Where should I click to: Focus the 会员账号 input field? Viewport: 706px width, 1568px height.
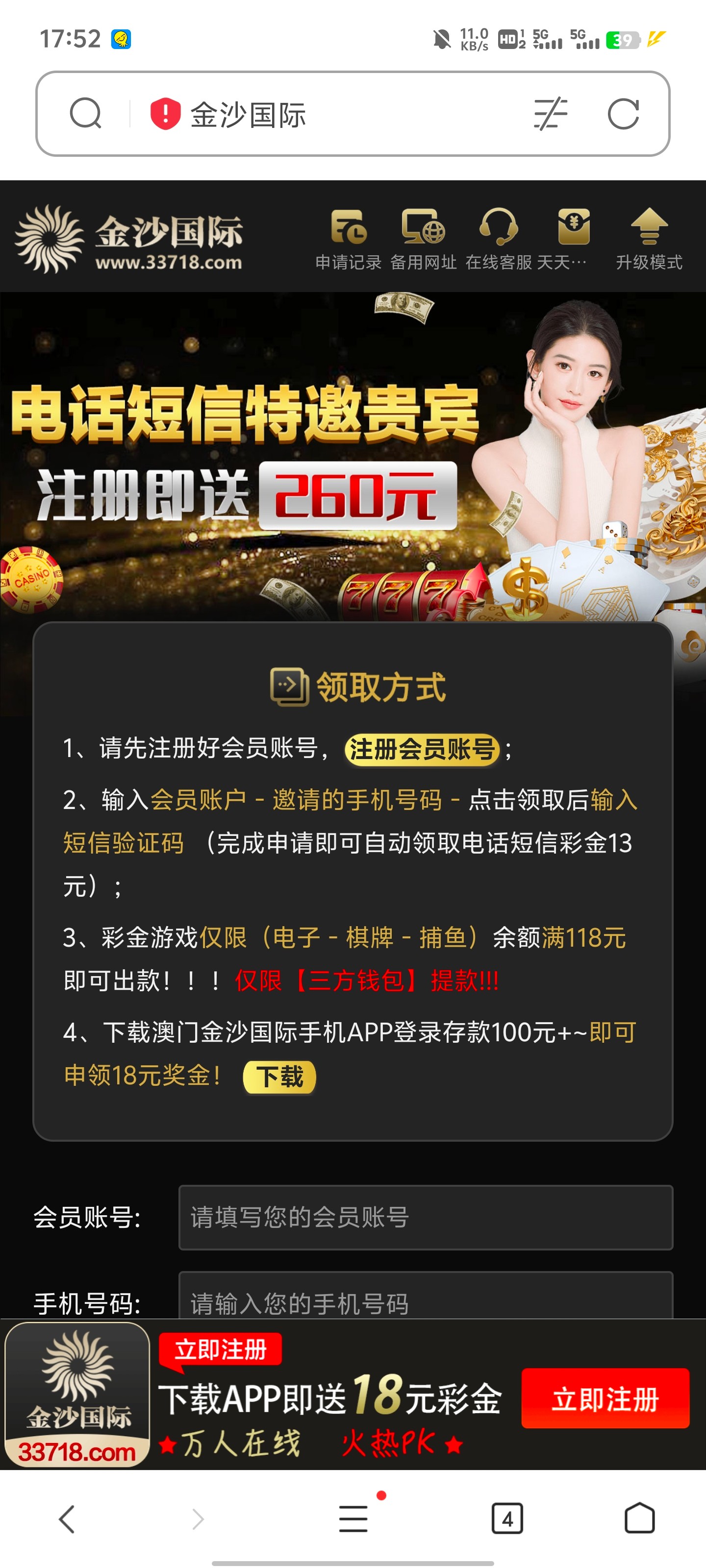[425, 1217]
